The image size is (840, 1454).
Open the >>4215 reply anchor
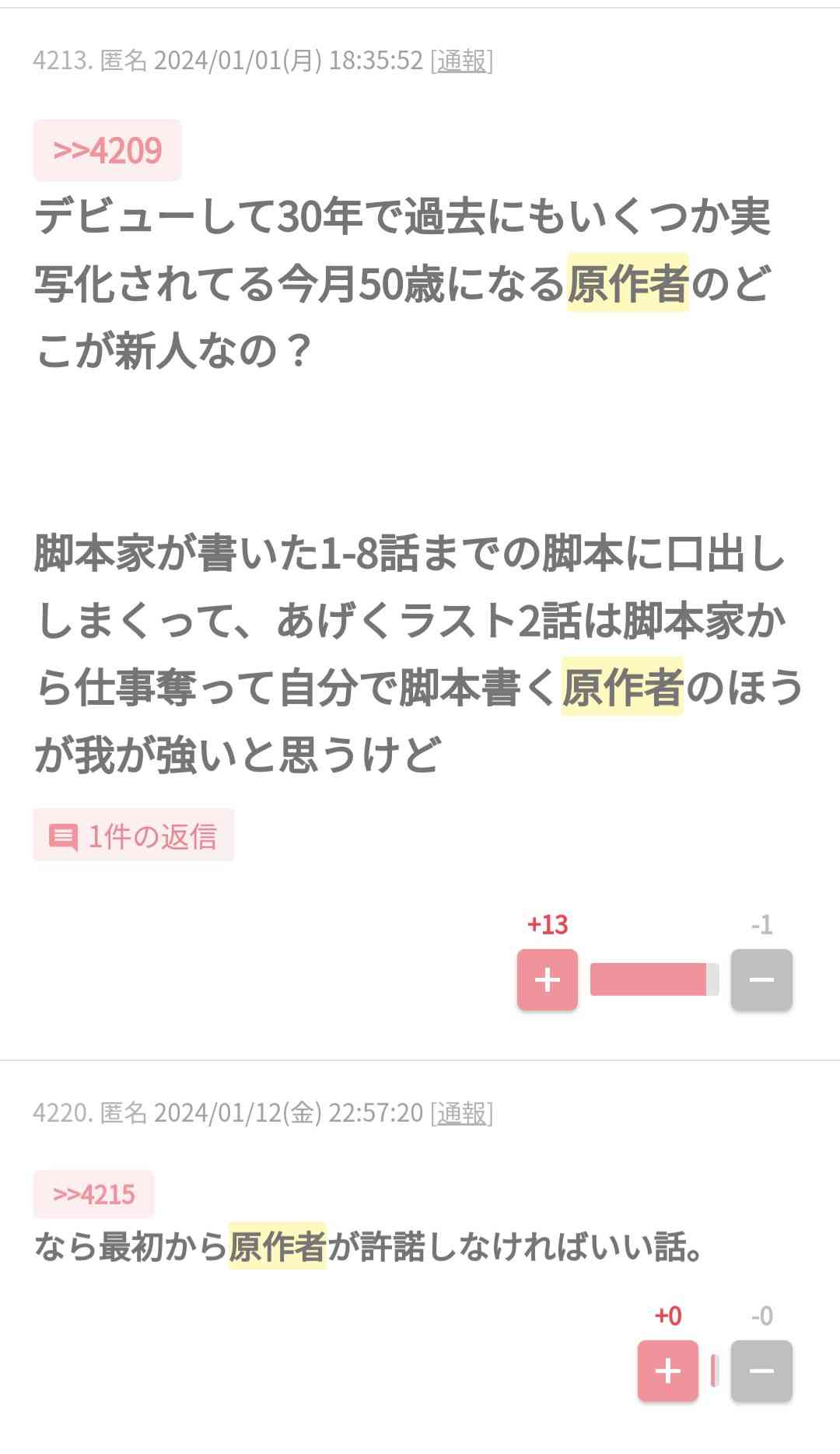(94, 1194)
